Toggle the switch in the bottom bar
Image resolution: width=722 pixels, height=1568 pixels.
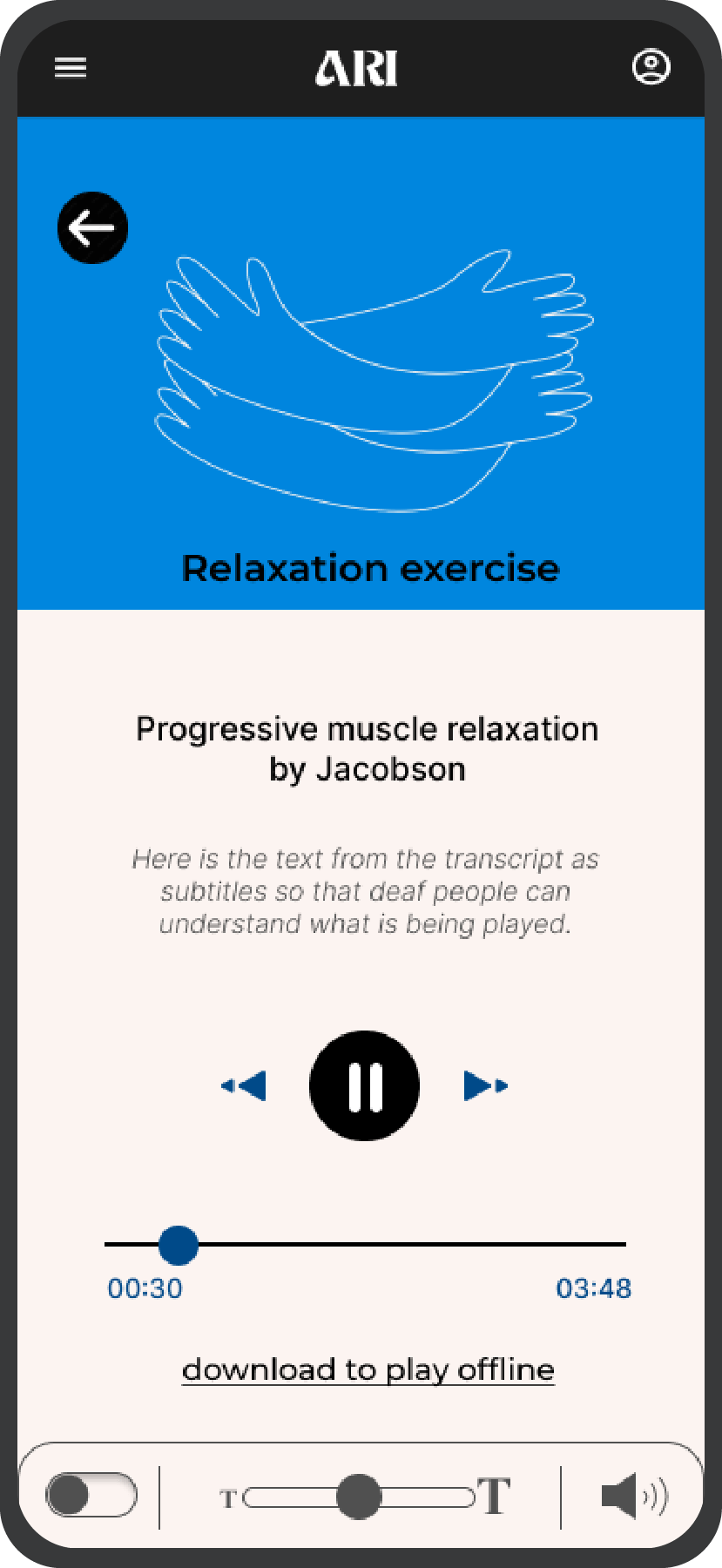point(91,1496)
